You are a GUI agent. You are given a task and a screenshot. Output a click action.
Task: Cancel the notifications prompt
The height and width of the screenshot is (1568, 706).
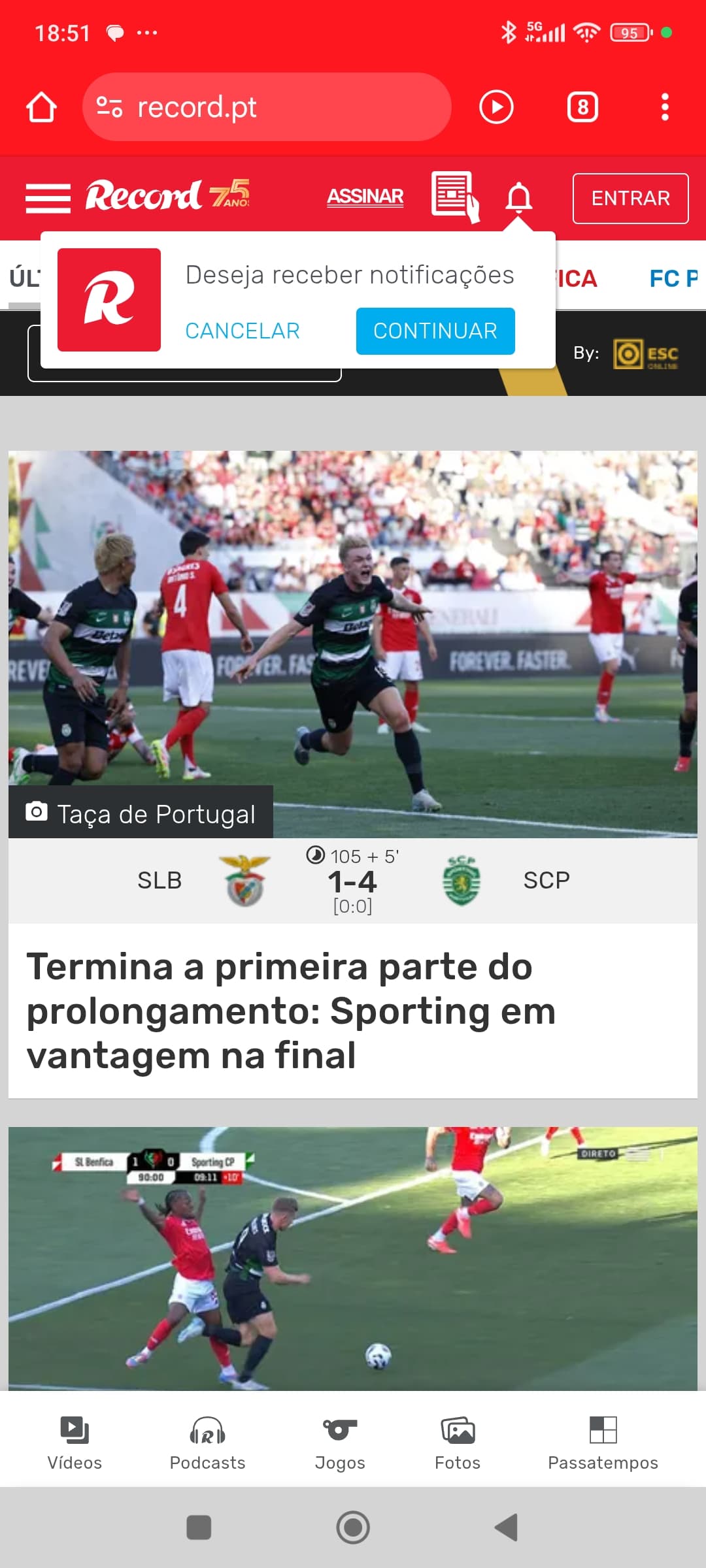point(243,331)
